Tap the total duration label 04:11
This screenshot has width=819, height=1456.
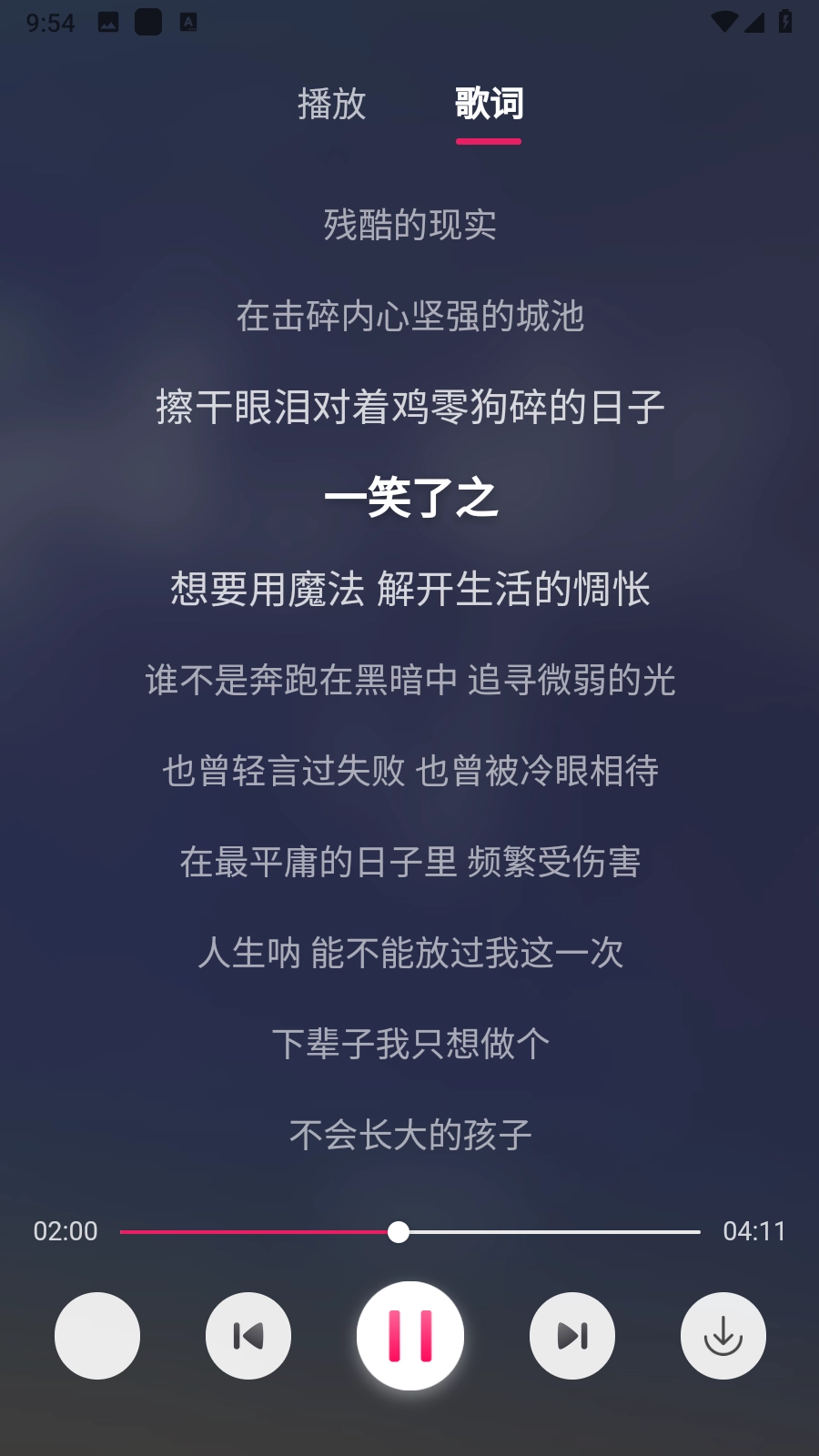tap(753, 1231)
